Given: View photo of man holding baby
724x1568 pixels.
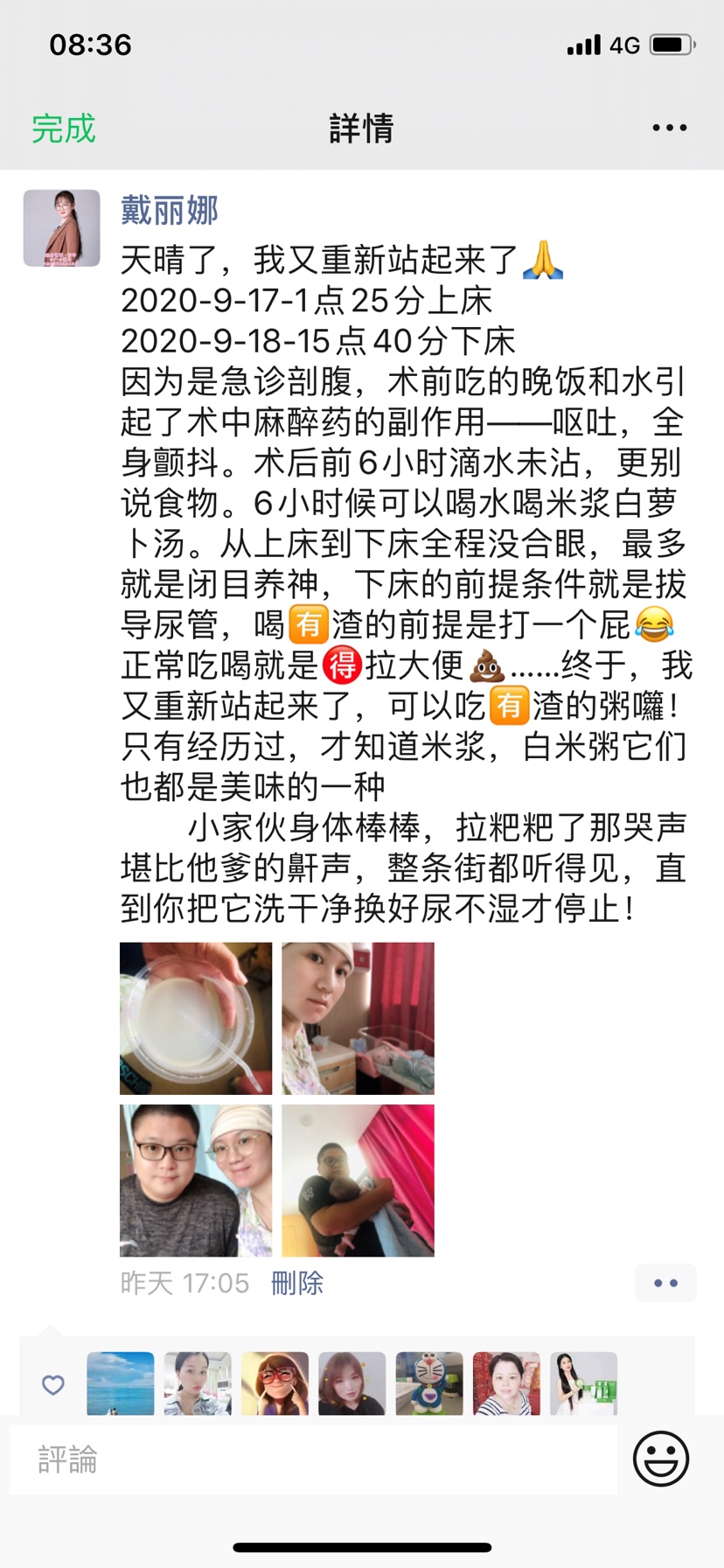Looking at the screenshot, I should tap(358, 1180).
